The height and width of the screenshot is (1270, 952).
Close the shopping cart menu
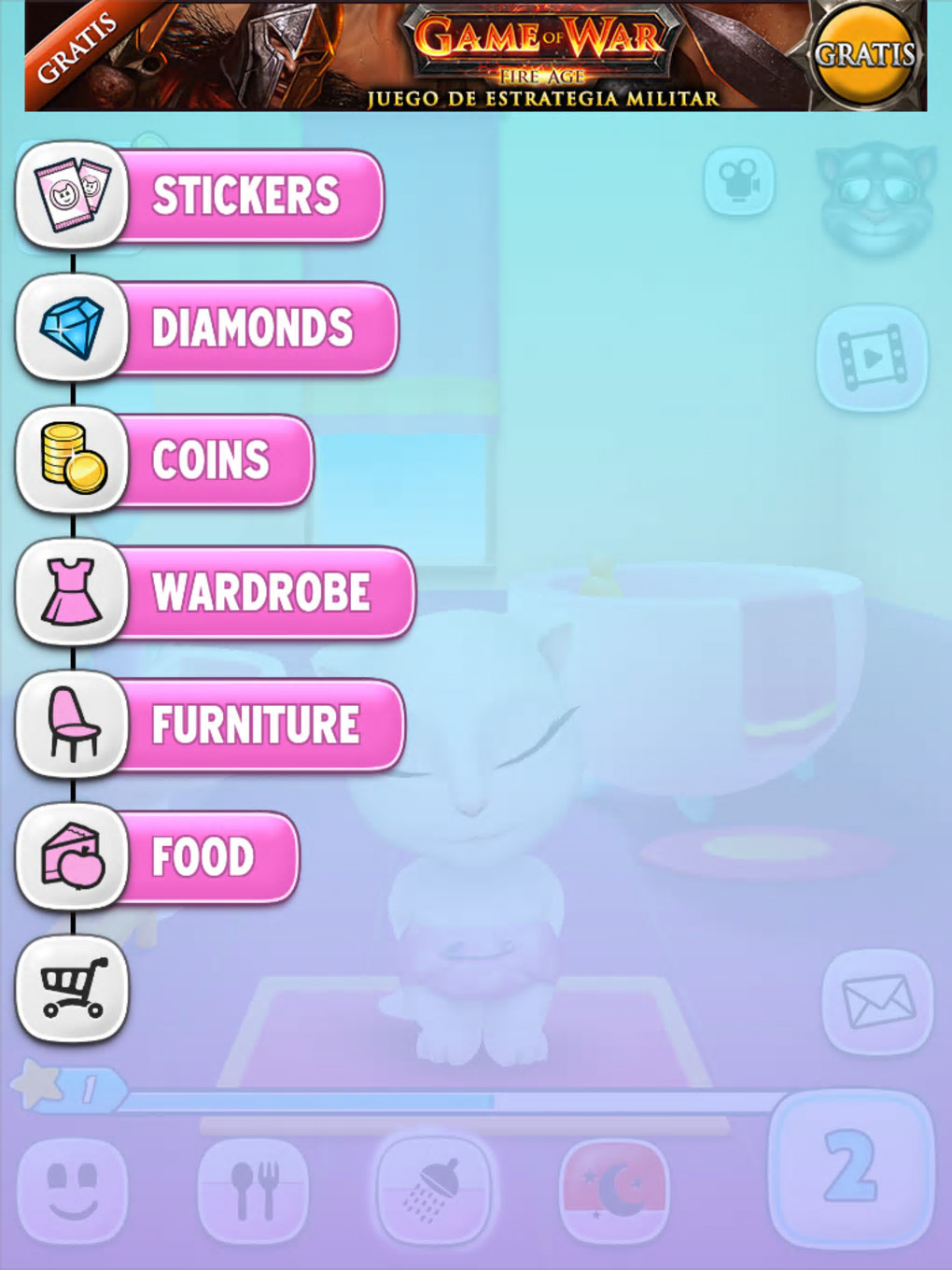pyautogui.click(x=73, y=989)
